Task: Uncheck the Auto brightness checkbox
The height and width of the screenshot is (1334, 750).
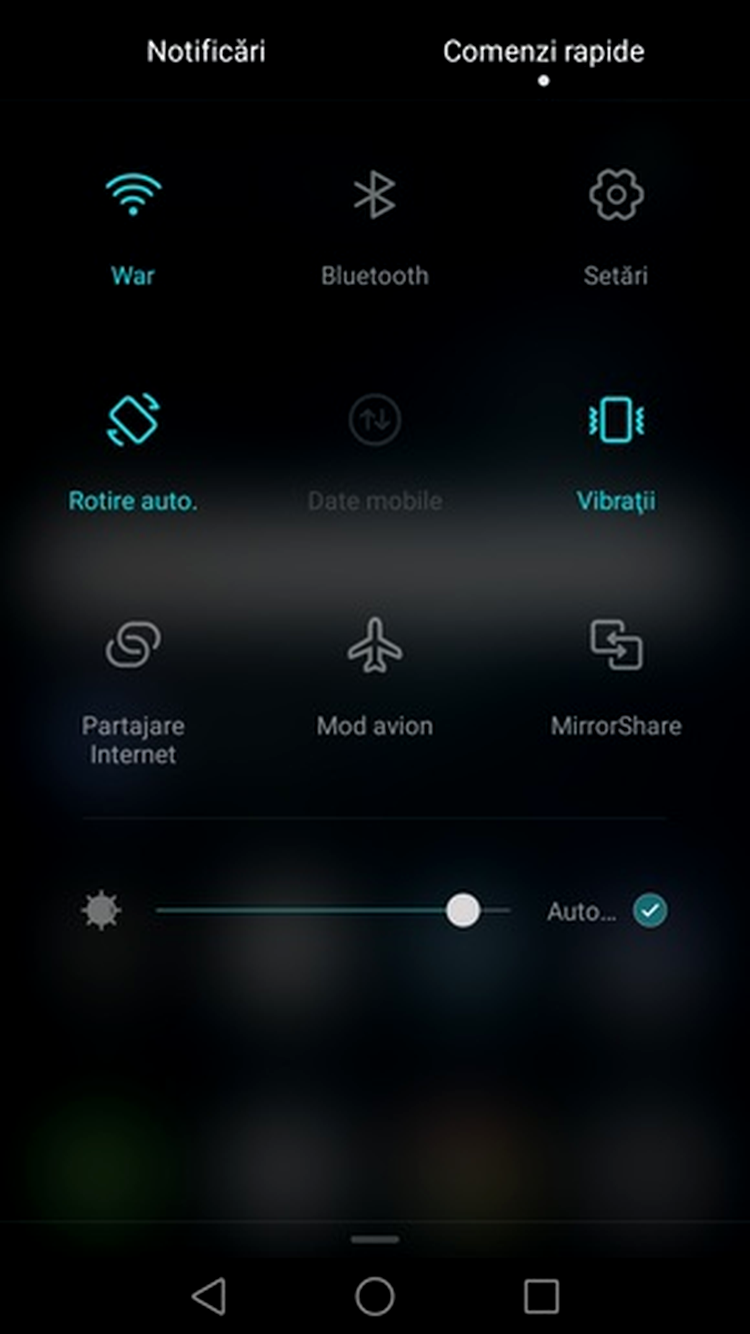Action: 650,911
